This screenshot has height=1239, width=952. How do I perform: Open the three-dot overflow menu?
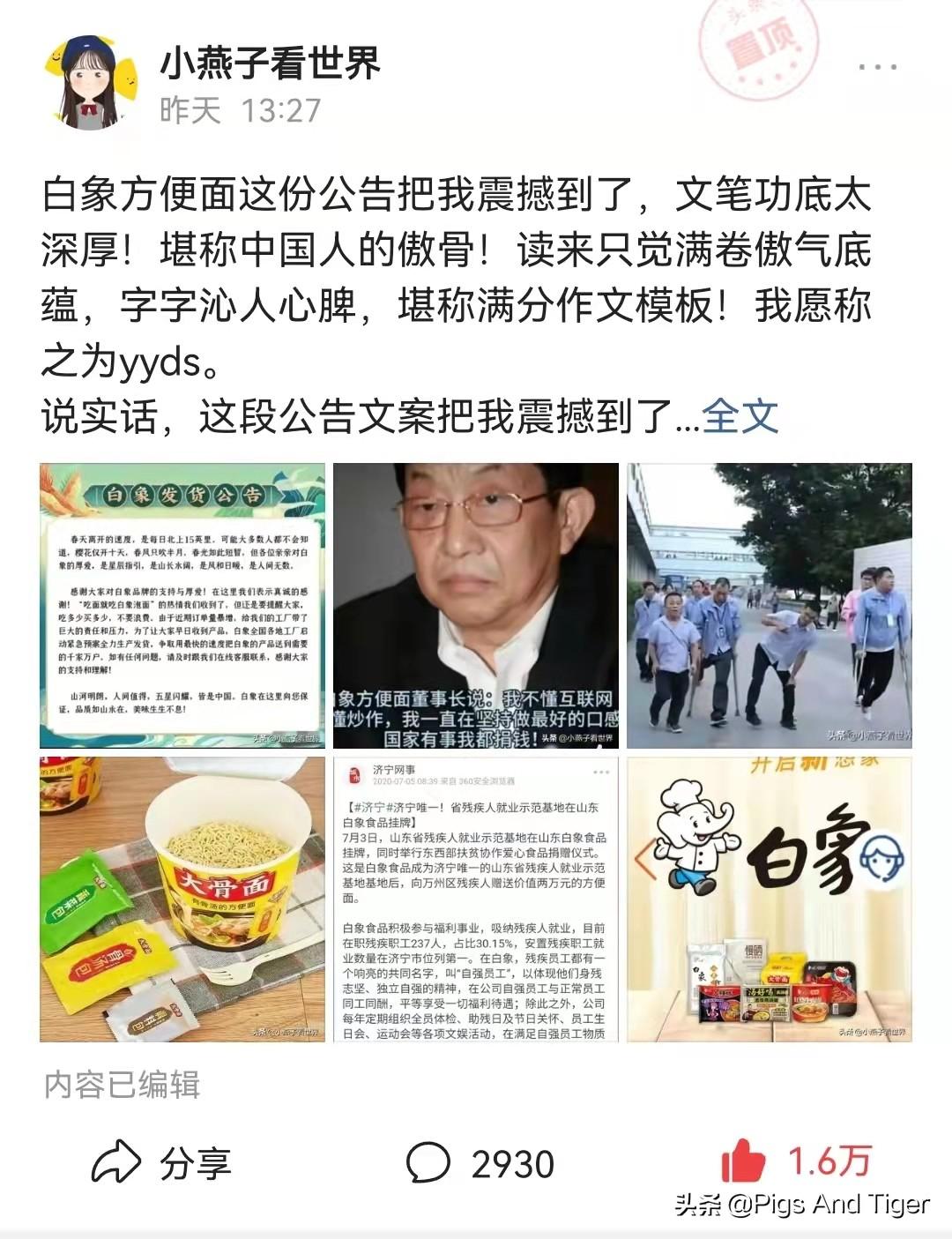point(877,67)
